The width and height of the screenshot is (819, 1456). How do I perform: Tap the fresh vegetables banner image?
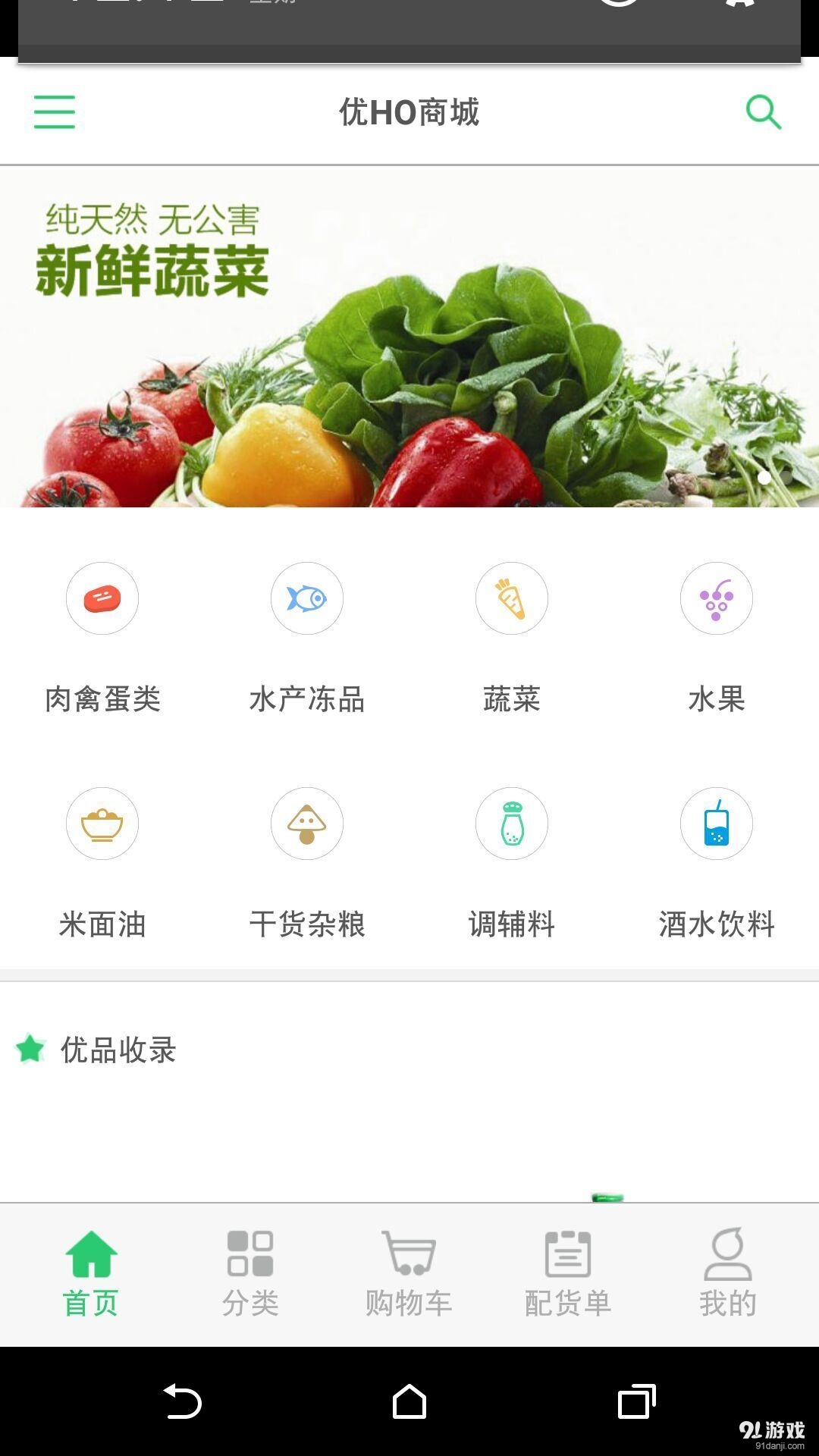coord(409,334)
